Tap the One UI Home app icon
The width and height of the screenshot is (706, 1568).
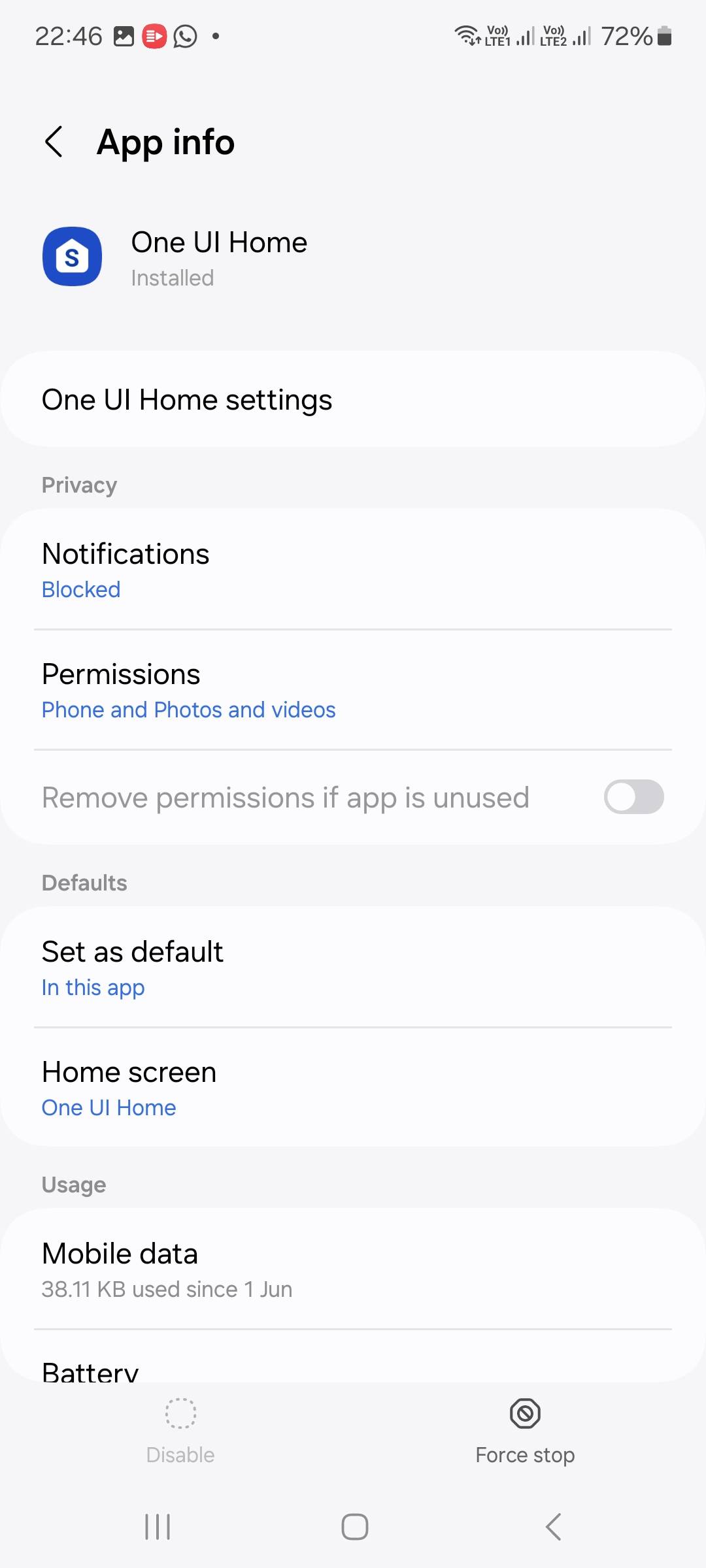tap(73, 257)
